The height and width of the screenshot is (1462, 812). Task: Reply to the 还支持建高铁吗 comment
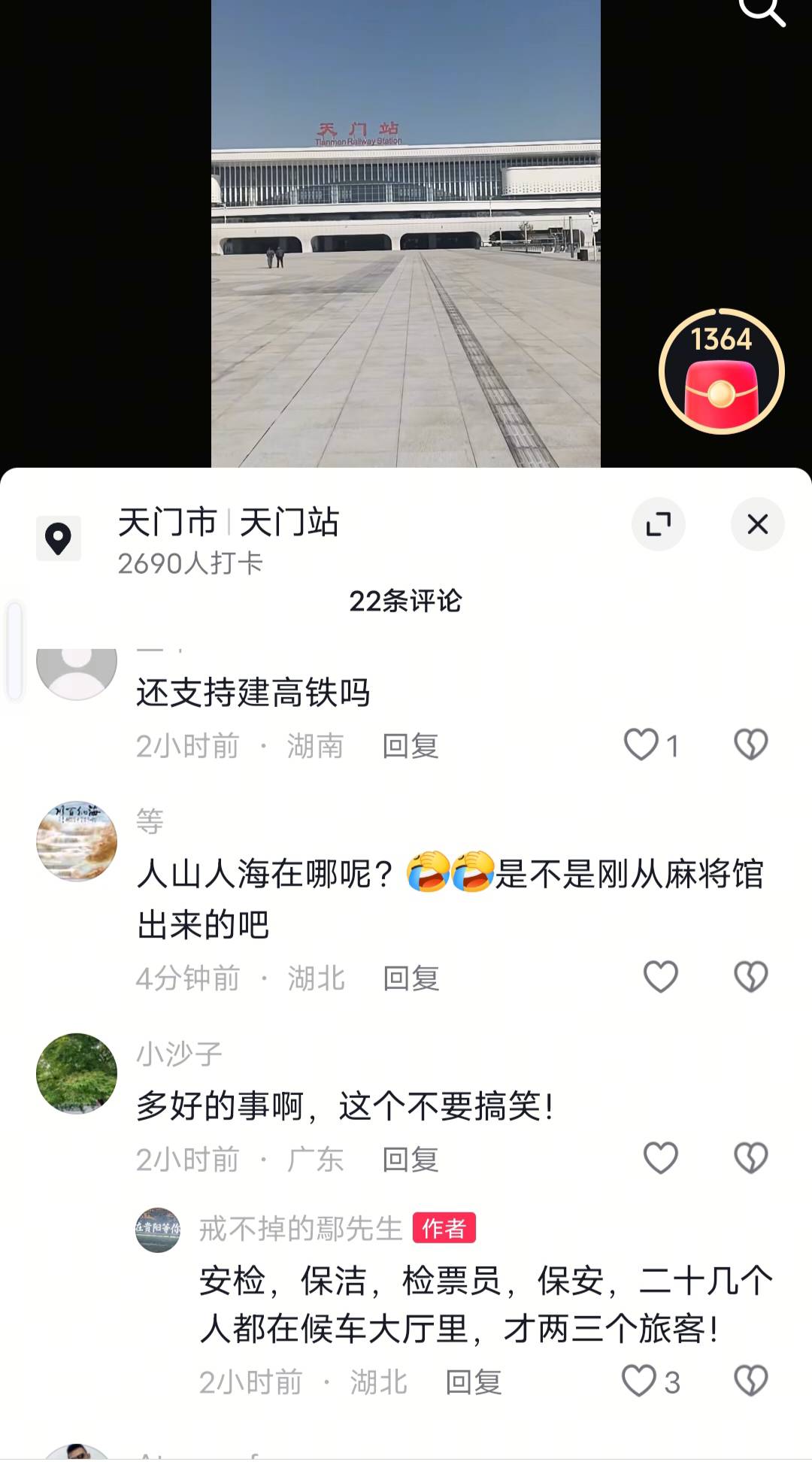pos(410,746)
